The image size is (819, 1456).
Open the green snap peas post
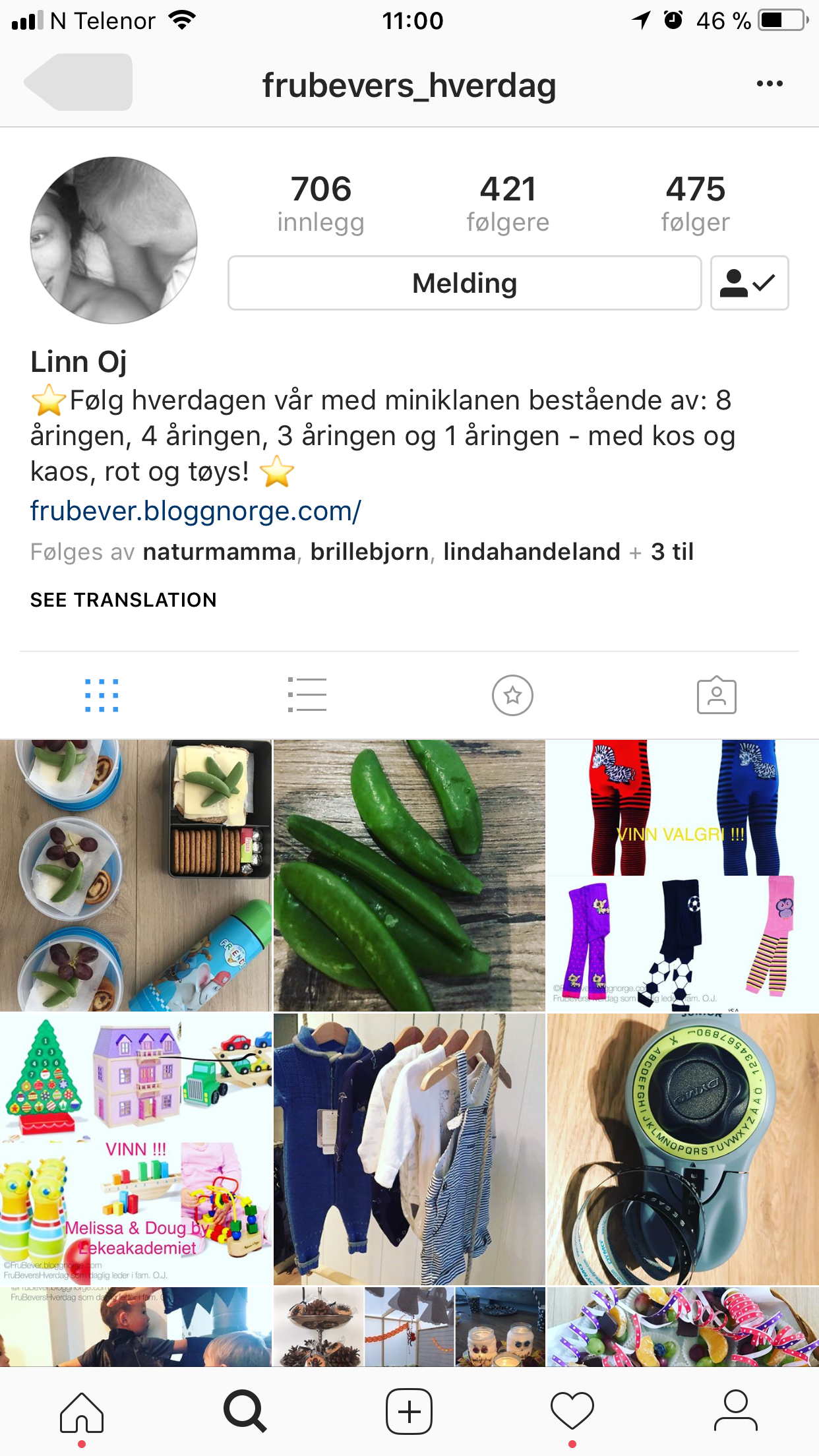click(409, 875)
